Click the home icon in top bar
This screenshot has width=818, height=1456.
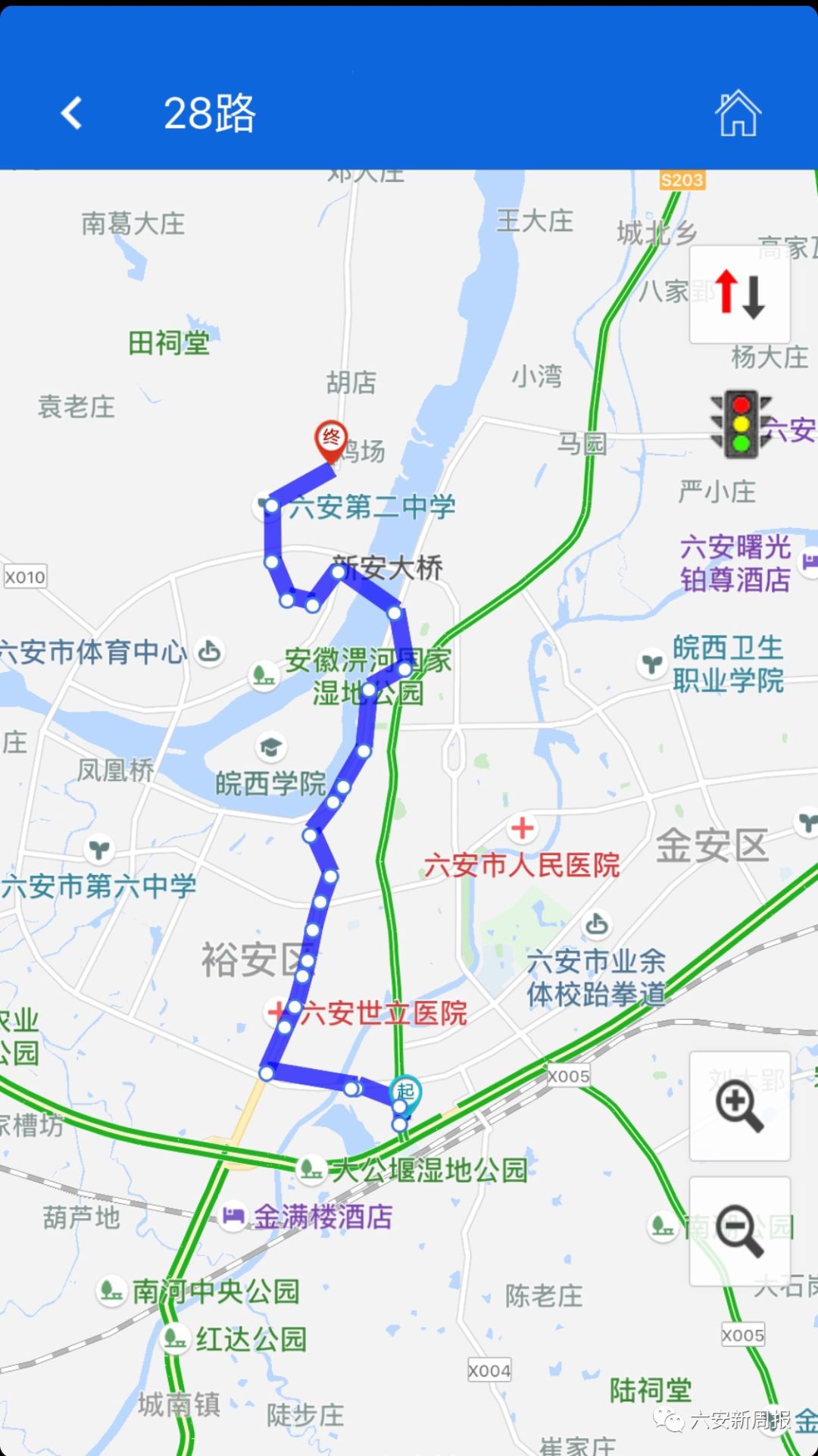[738, 112]
